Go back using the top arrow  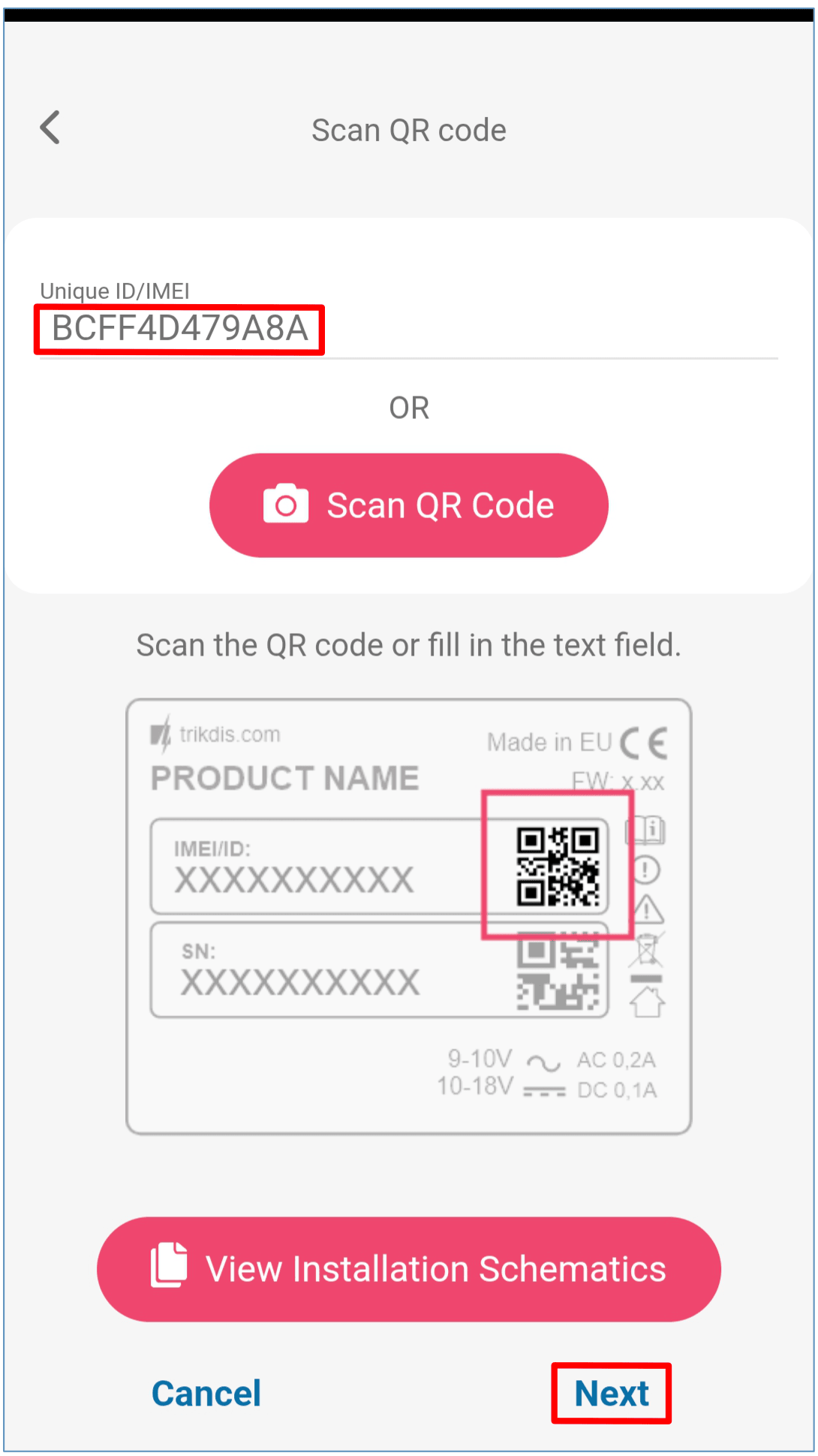[50, 128]
